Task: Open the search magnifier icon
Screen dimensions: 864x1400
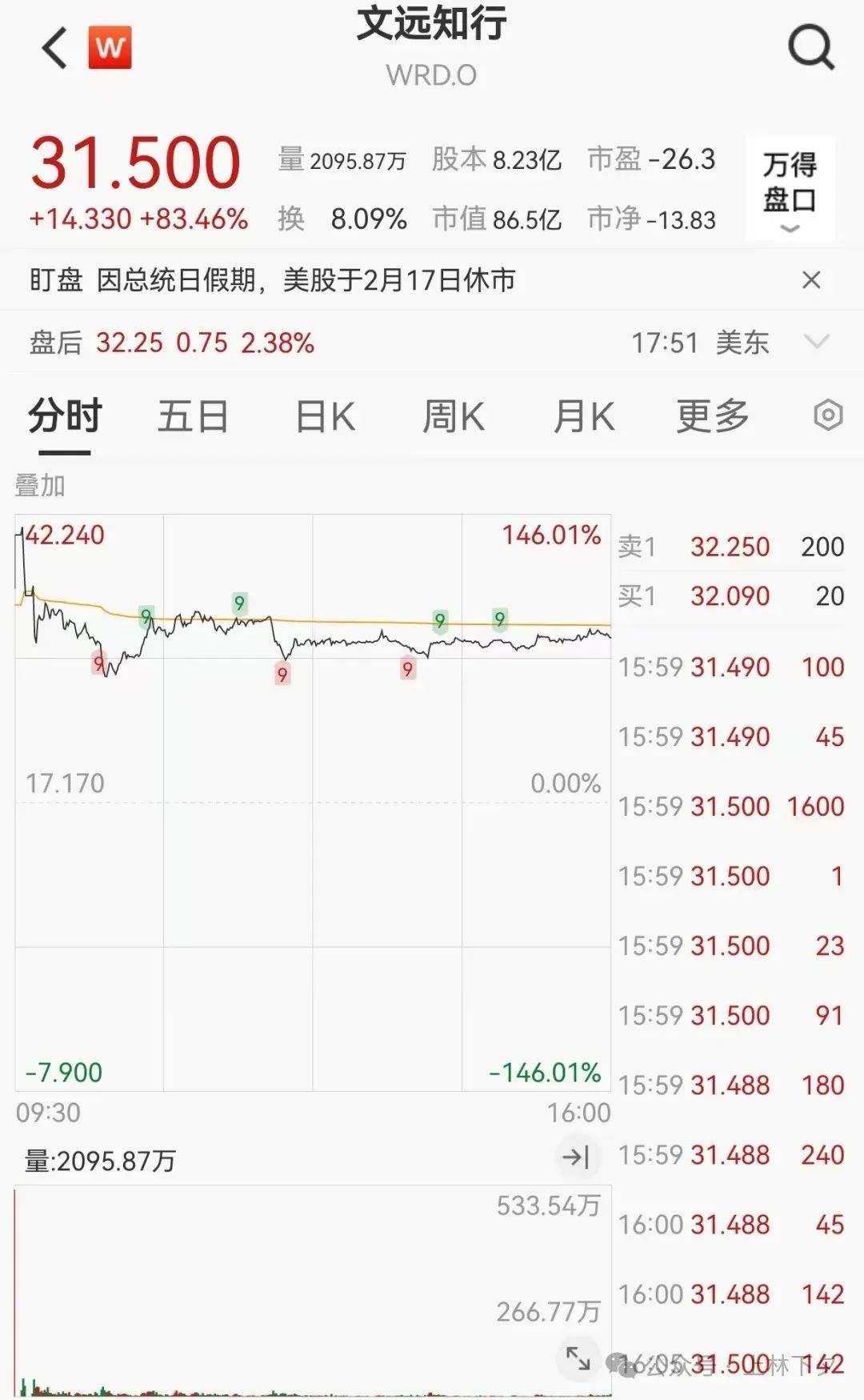Action: coord(811,47)
